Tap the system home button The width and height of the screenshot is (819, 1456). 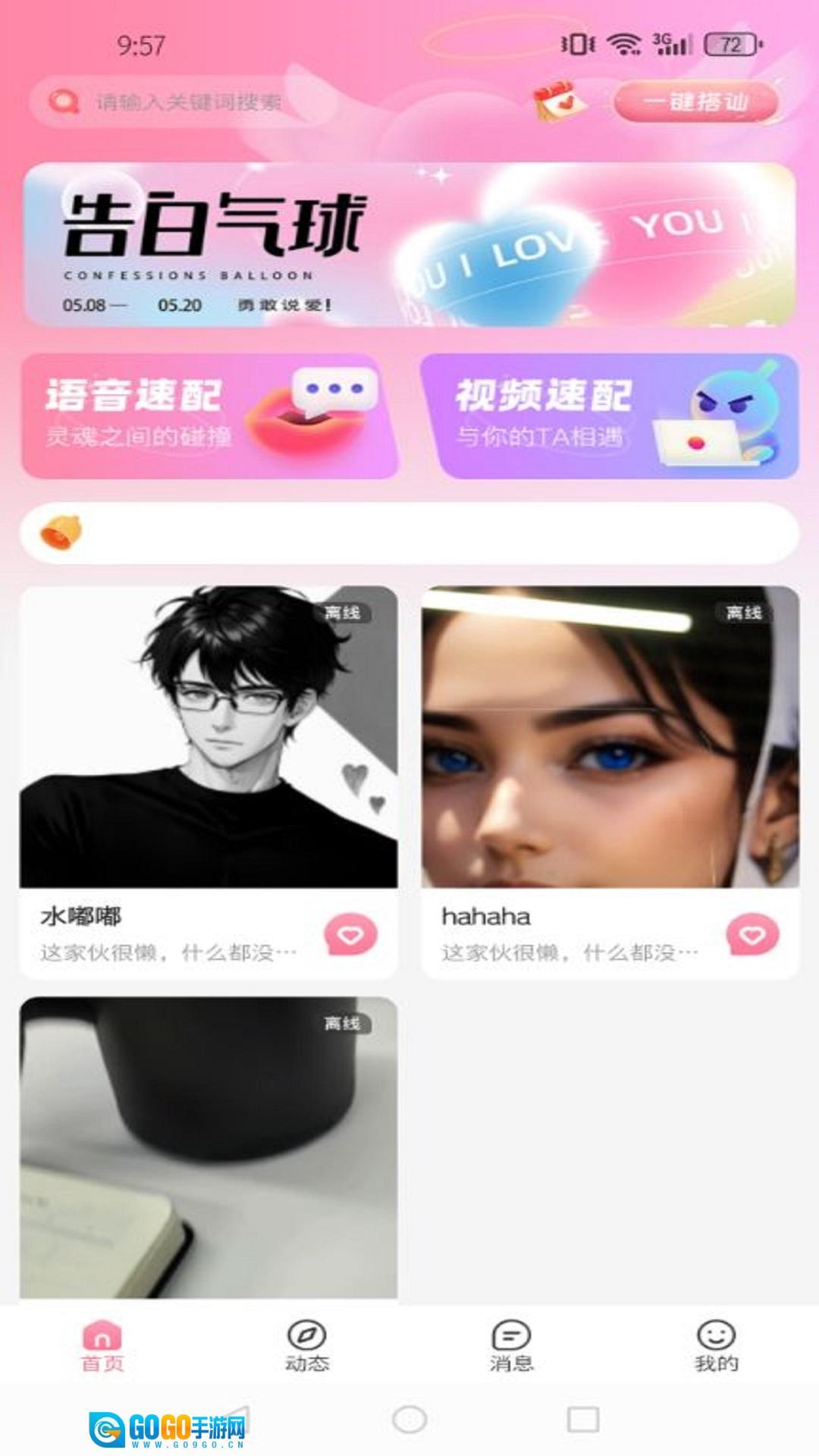(x=409, y=1419)
